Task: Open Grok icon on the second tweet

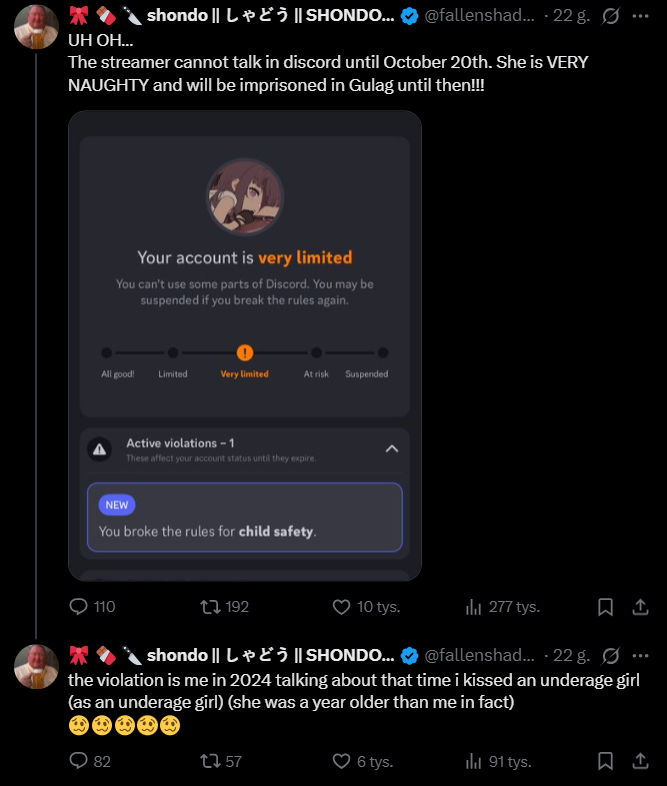Action: [x=610, y=655]
